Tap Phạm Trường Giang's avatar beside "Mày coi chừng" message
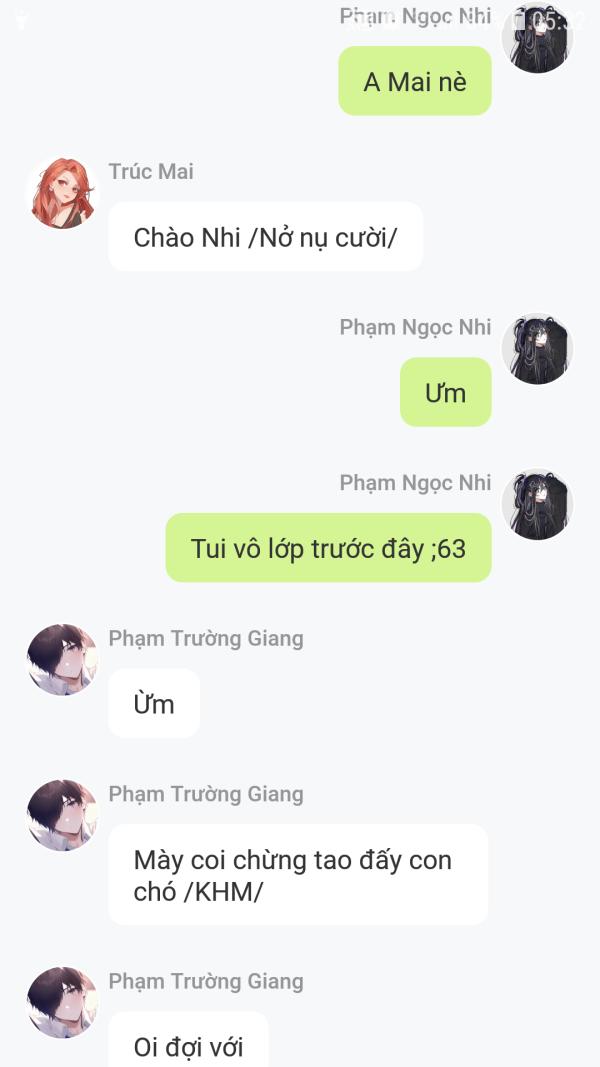The width and height of the screenshot is (600, 1067). click(x=62, y=816)
